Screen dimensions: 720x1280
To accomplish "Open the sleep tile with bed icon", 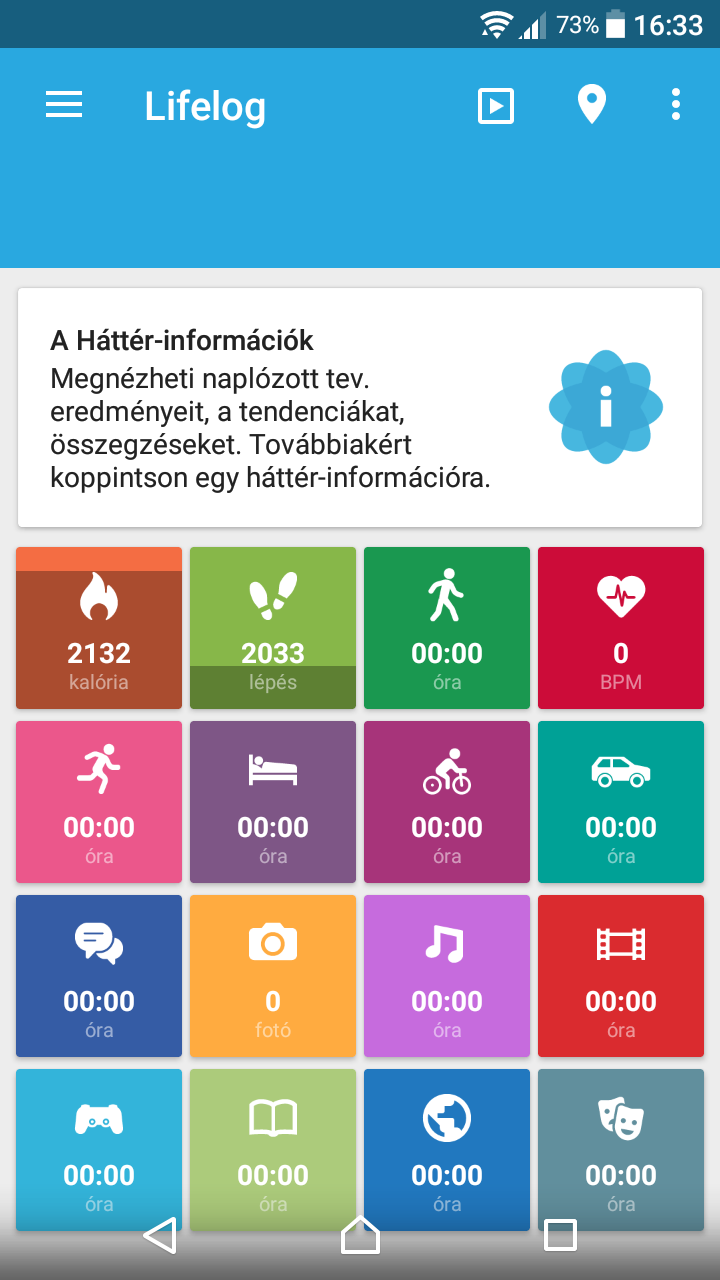I will pos(273,802).
